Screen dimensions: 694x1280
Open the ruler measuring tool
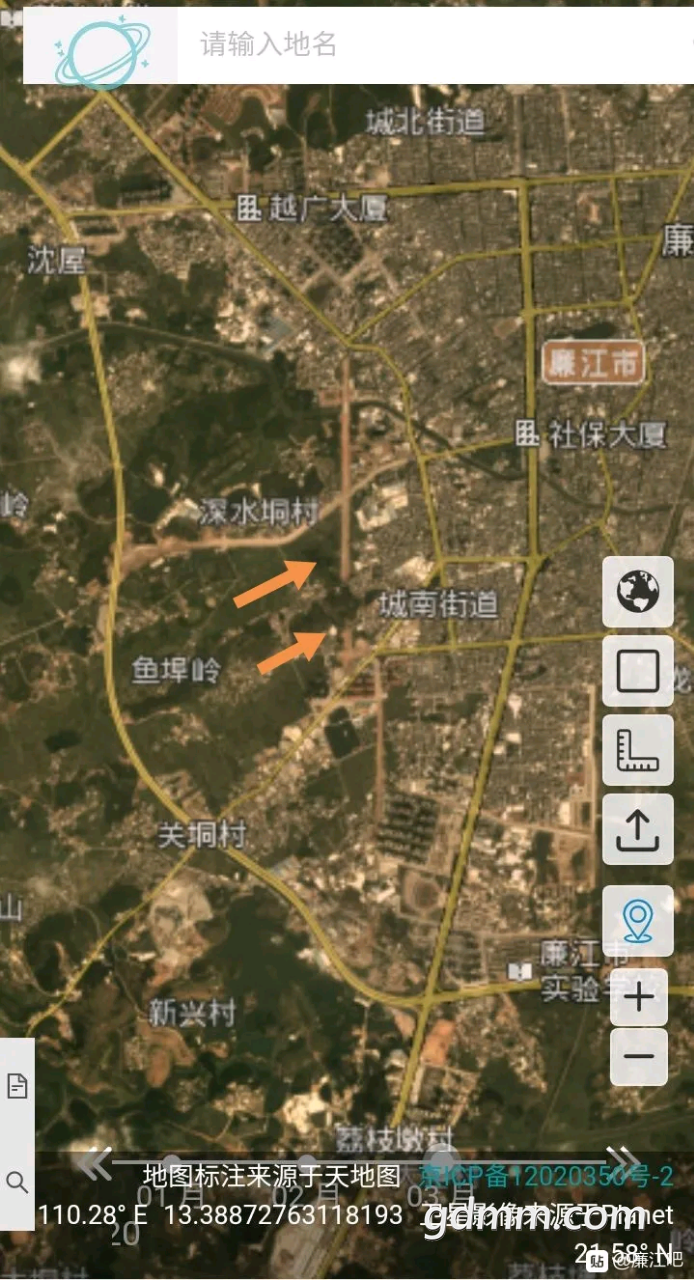coord(638,750)
